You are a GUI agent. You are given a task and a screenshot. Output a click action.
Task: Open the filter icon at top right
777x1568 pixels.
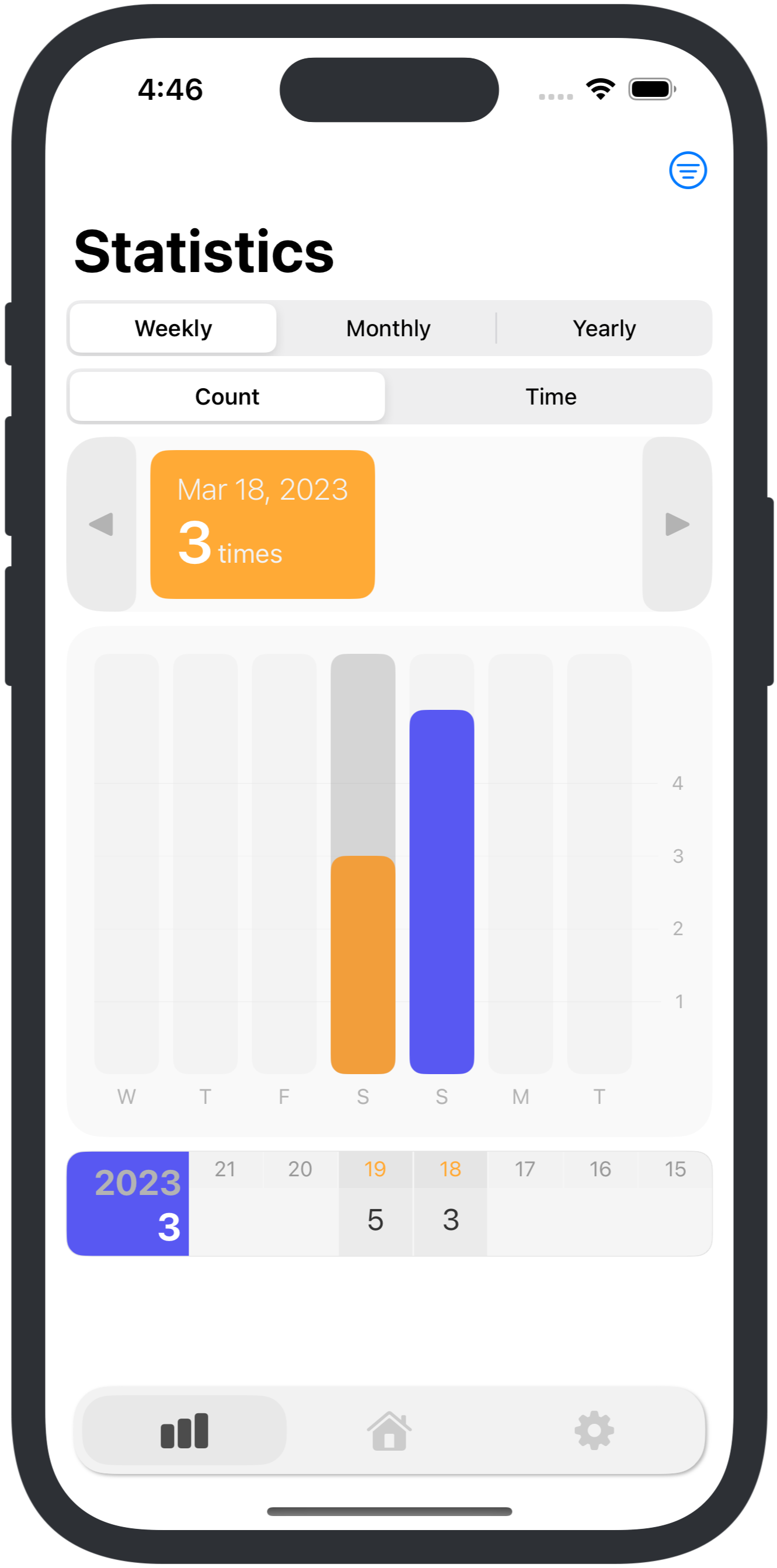(688, 170)
